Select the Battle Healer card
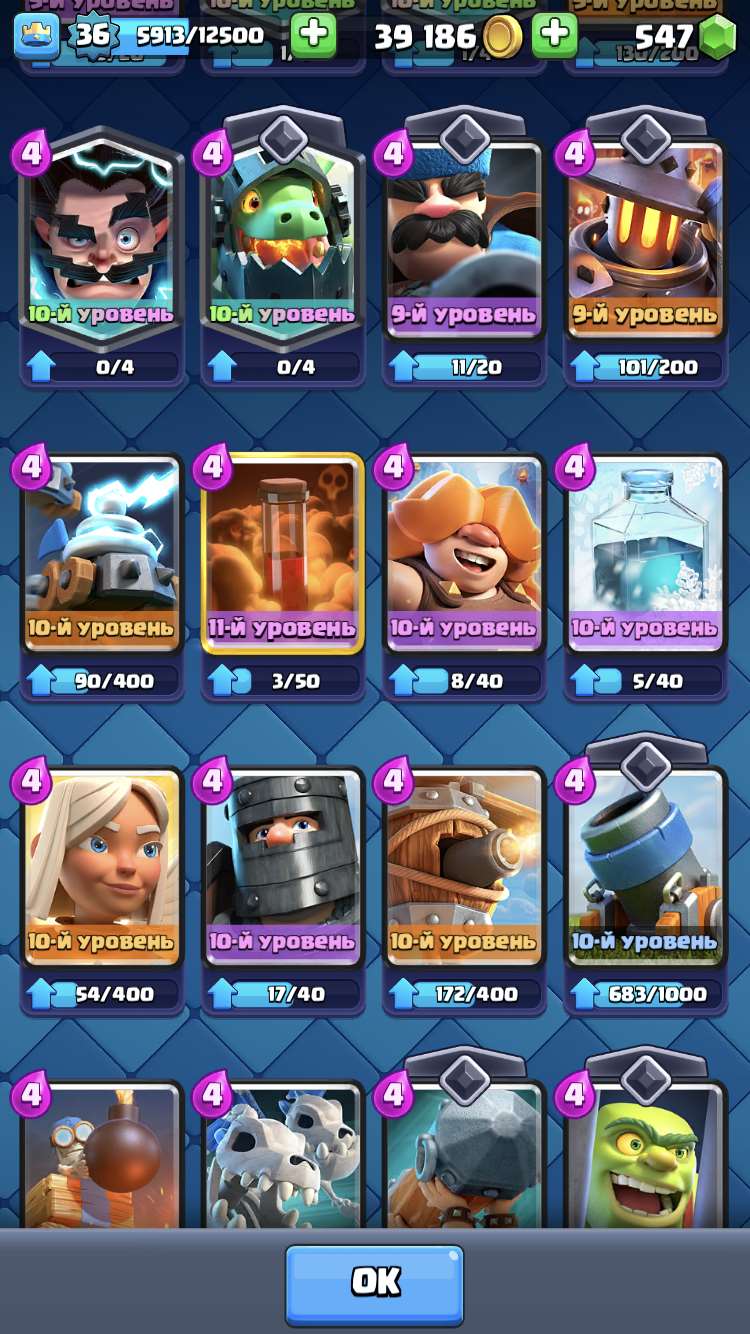 click(101, 868)
